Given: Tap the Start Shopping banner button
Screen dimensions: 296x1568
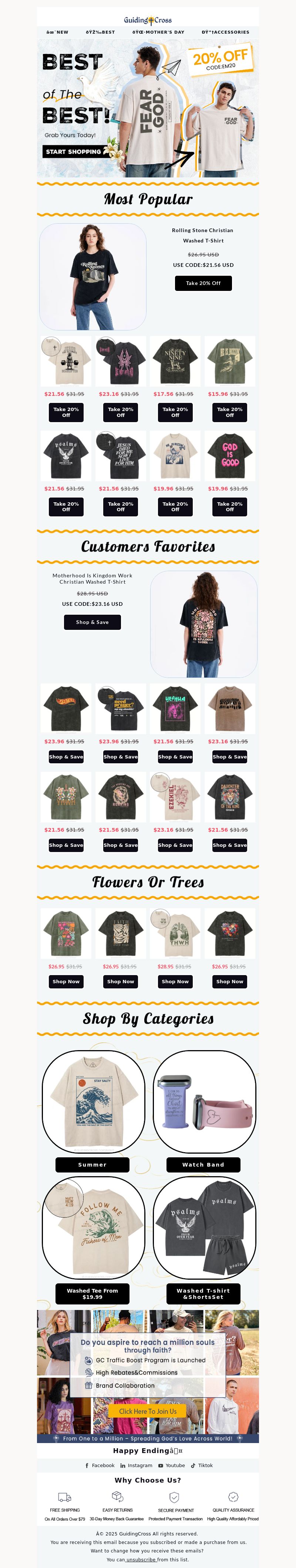Looking at the screenshot, I should click(x=73, y=152).
